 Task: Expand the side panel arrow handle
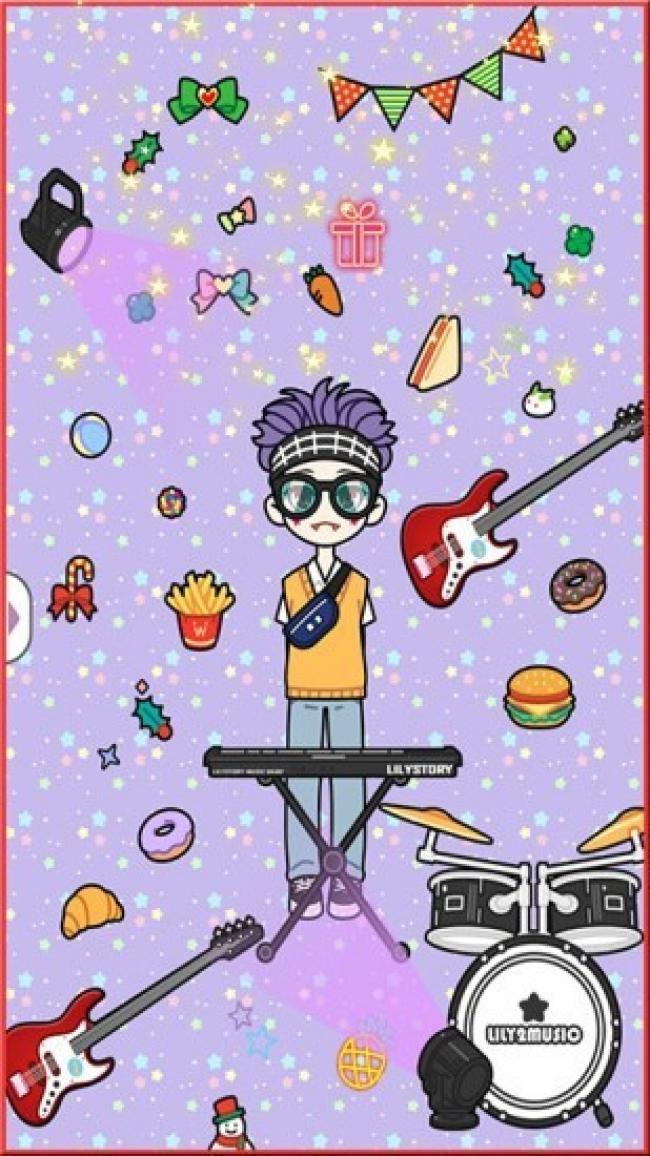pos(16,617)
